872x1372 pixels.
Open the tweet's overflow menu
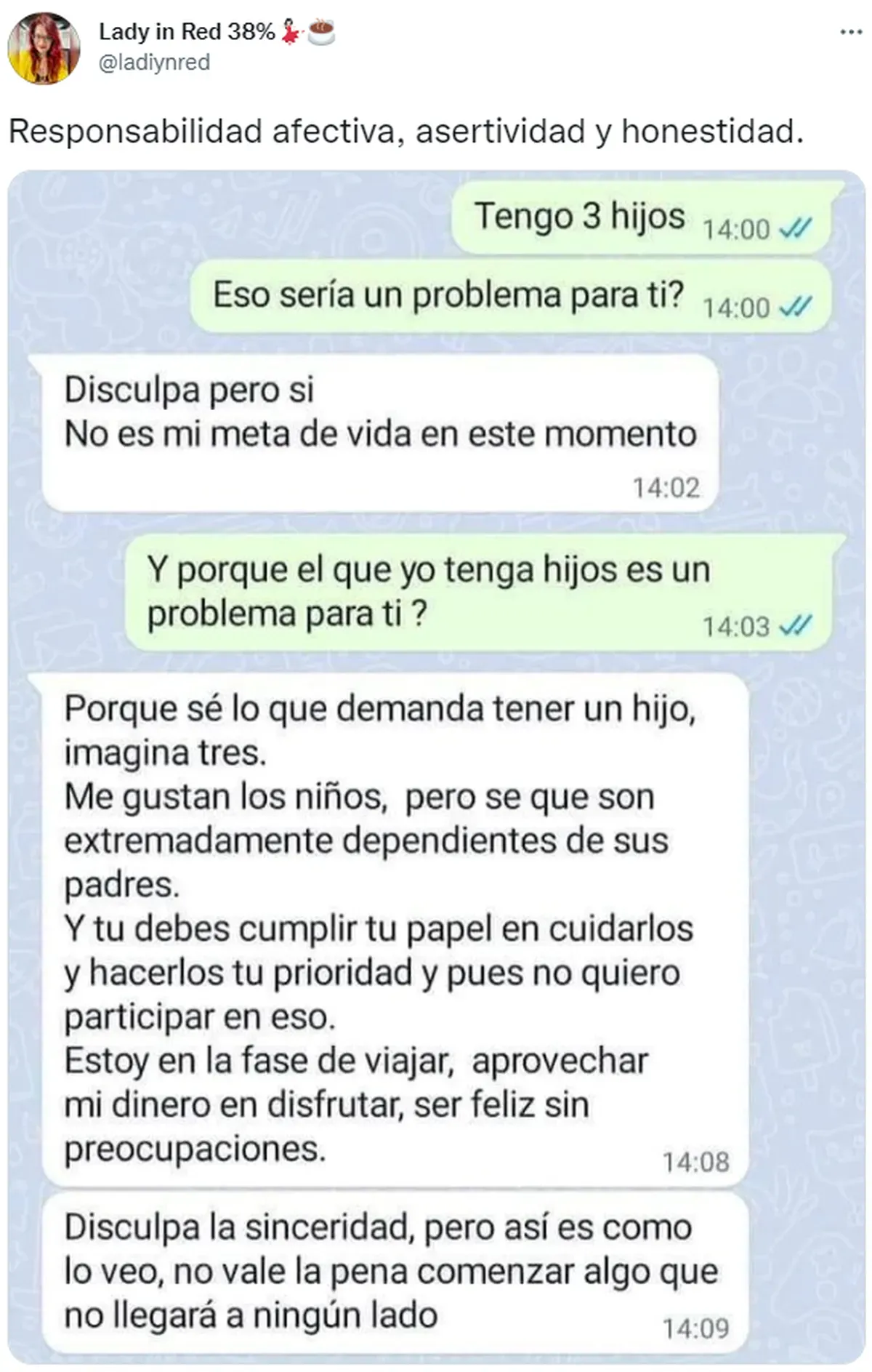[x=850, y=33]
